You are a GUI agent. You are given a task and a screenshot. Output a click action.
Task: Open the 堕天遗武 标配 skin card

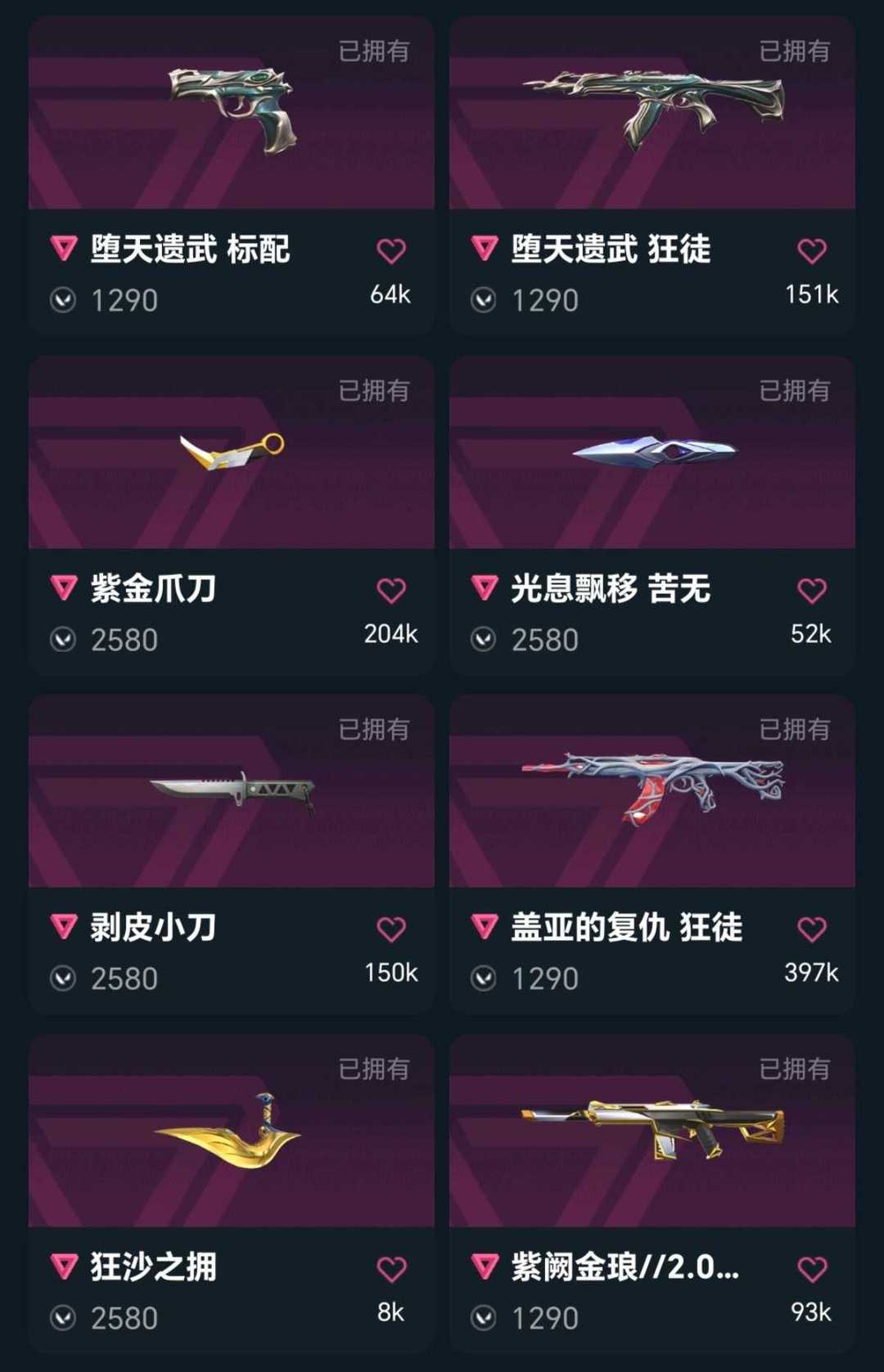231,175
